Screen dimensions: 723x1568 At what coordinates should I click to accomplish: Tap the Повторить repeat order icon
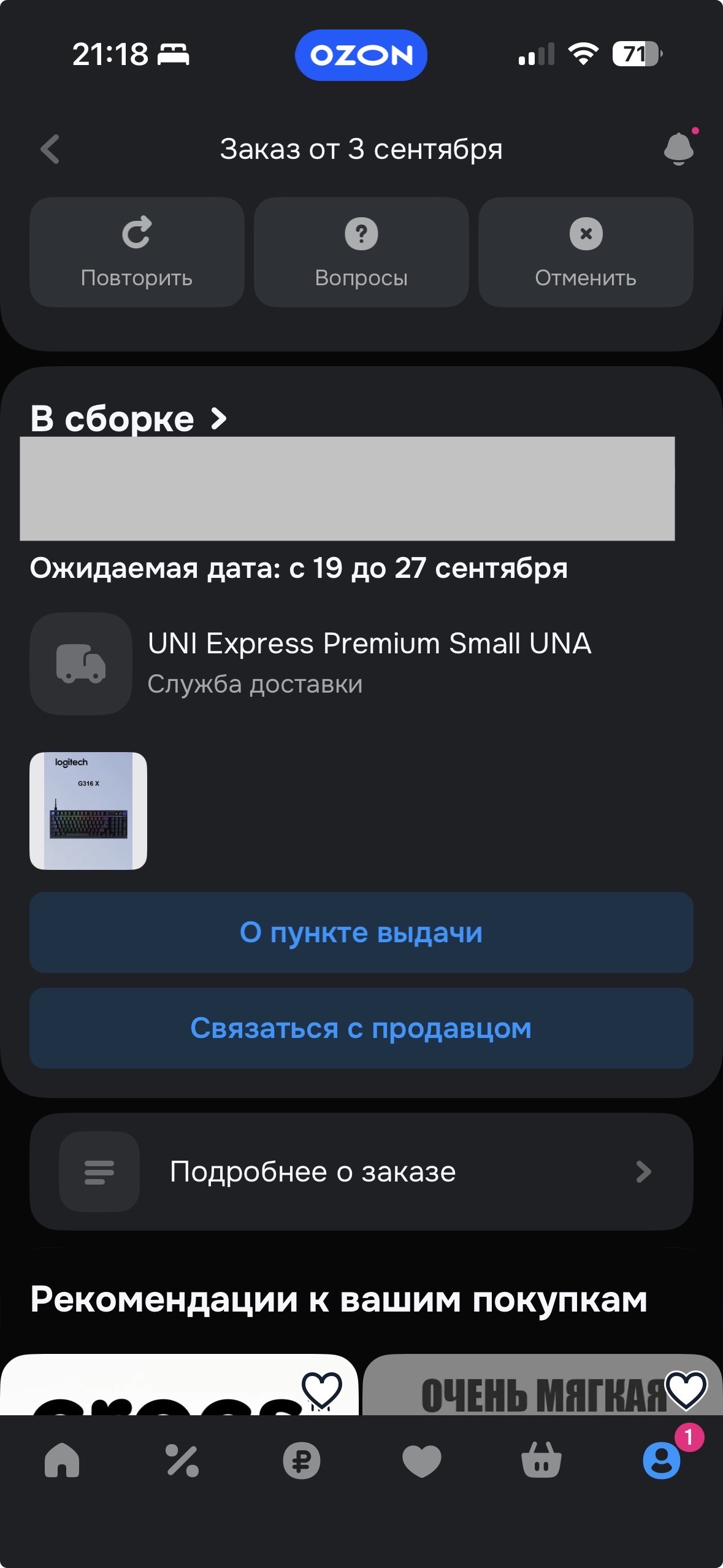[x=136, y=233]
